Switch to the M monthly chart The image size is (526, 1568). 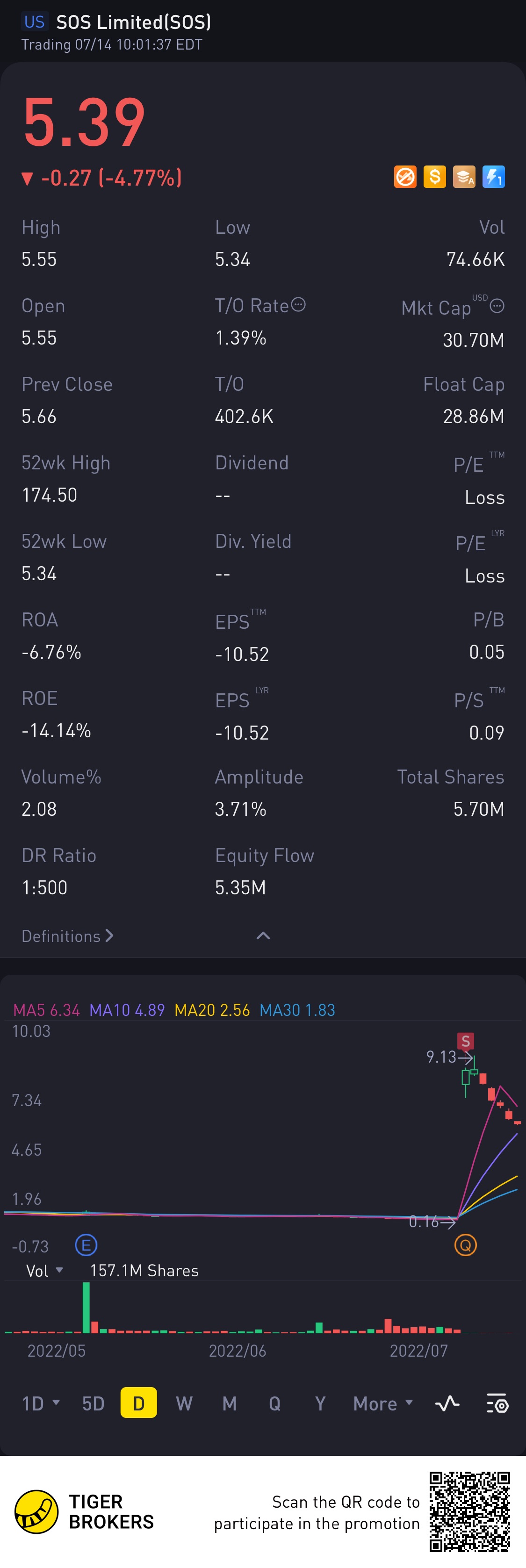tap(230, 1403)
